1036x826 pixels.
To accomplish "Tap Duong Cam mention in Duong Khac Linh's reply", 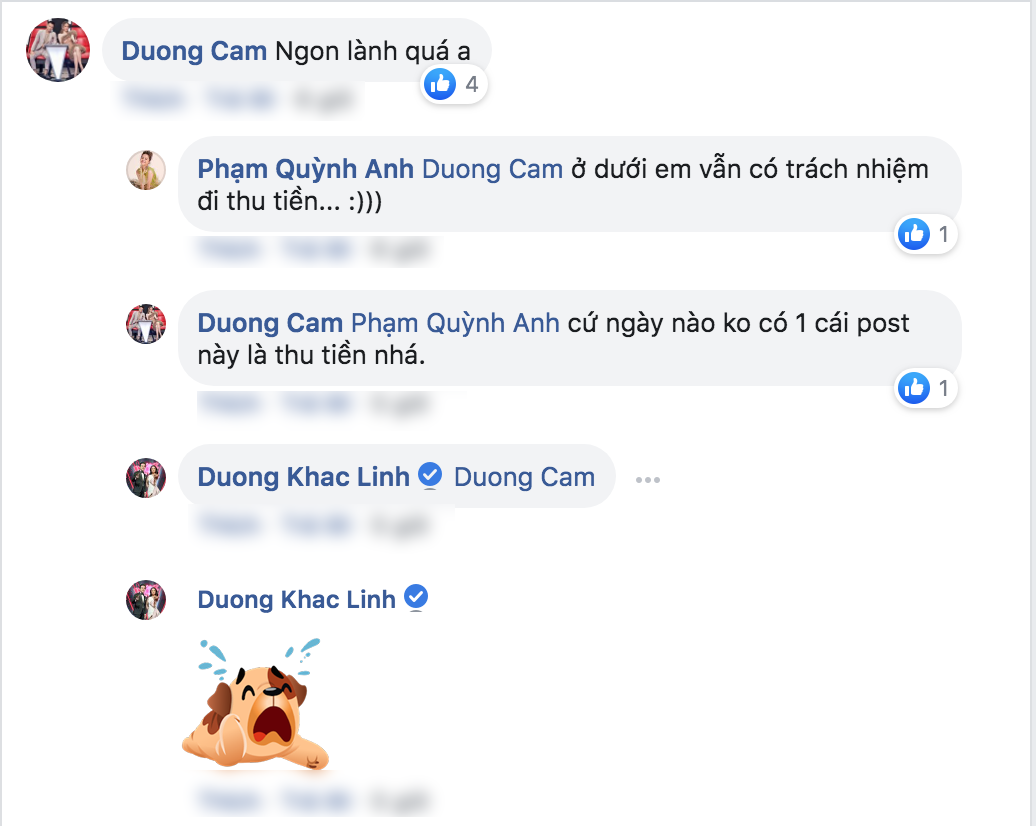I will 524,477.
